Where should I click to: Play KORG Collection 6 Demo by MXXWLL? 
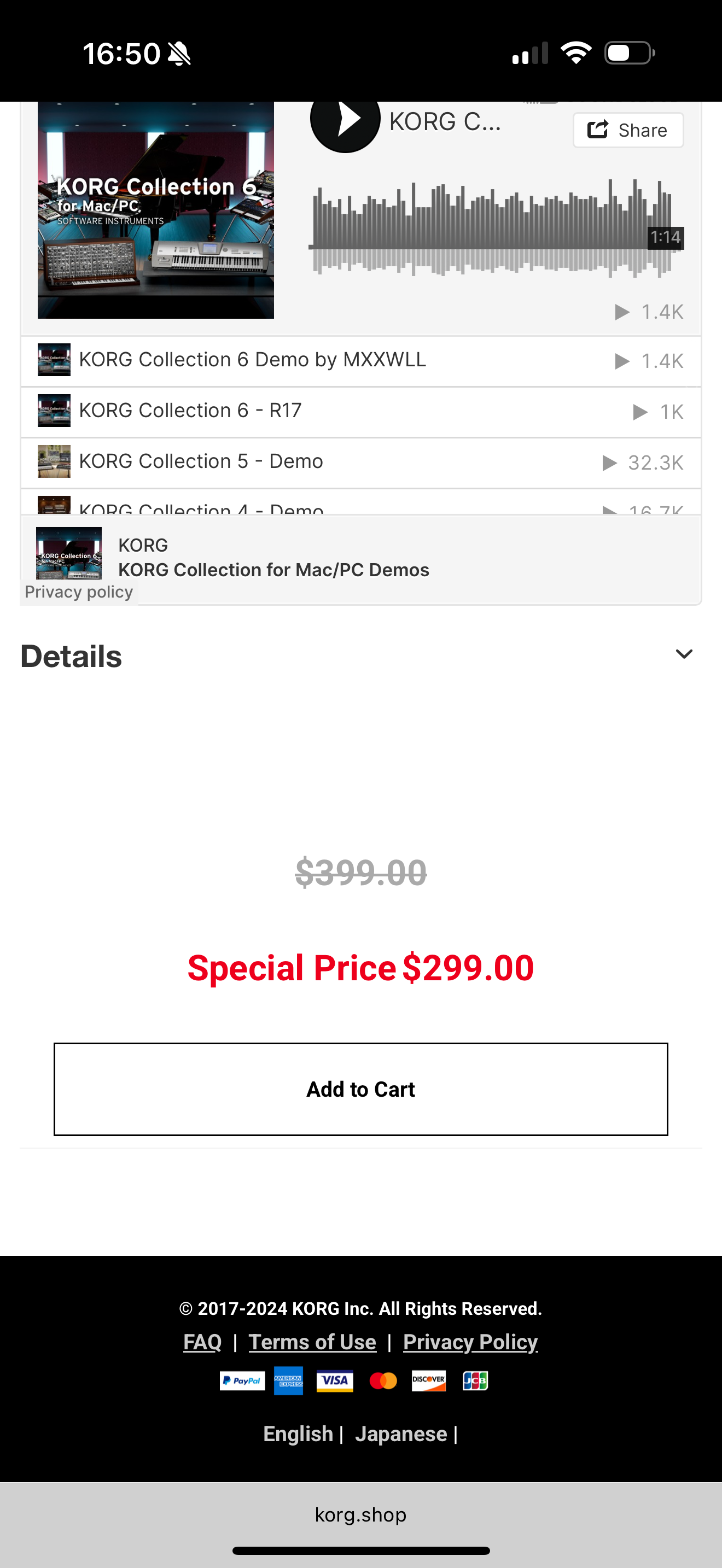[x=252, y=360]
